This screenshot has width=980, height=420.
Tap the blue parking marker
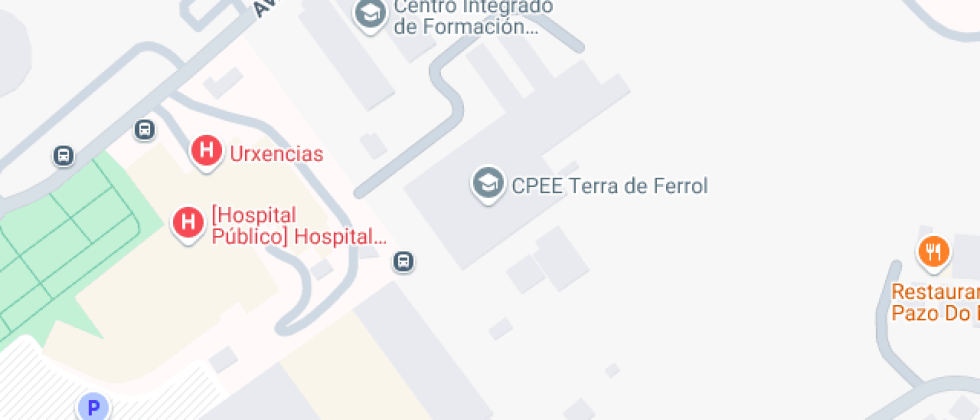tap(94, 407)
